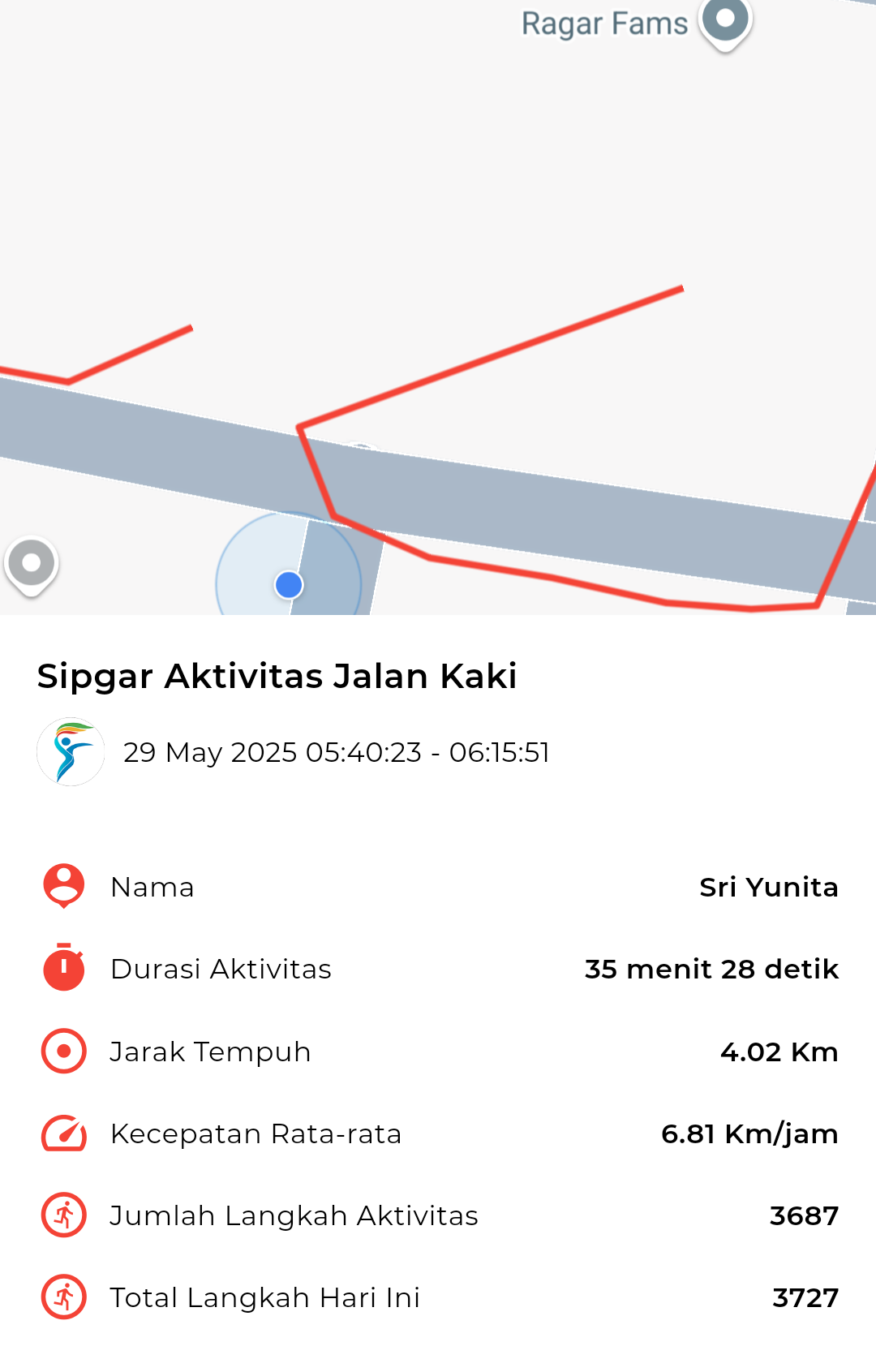Tap the blue current location dot on the map
876x1372 pixels.
[288, 583]
